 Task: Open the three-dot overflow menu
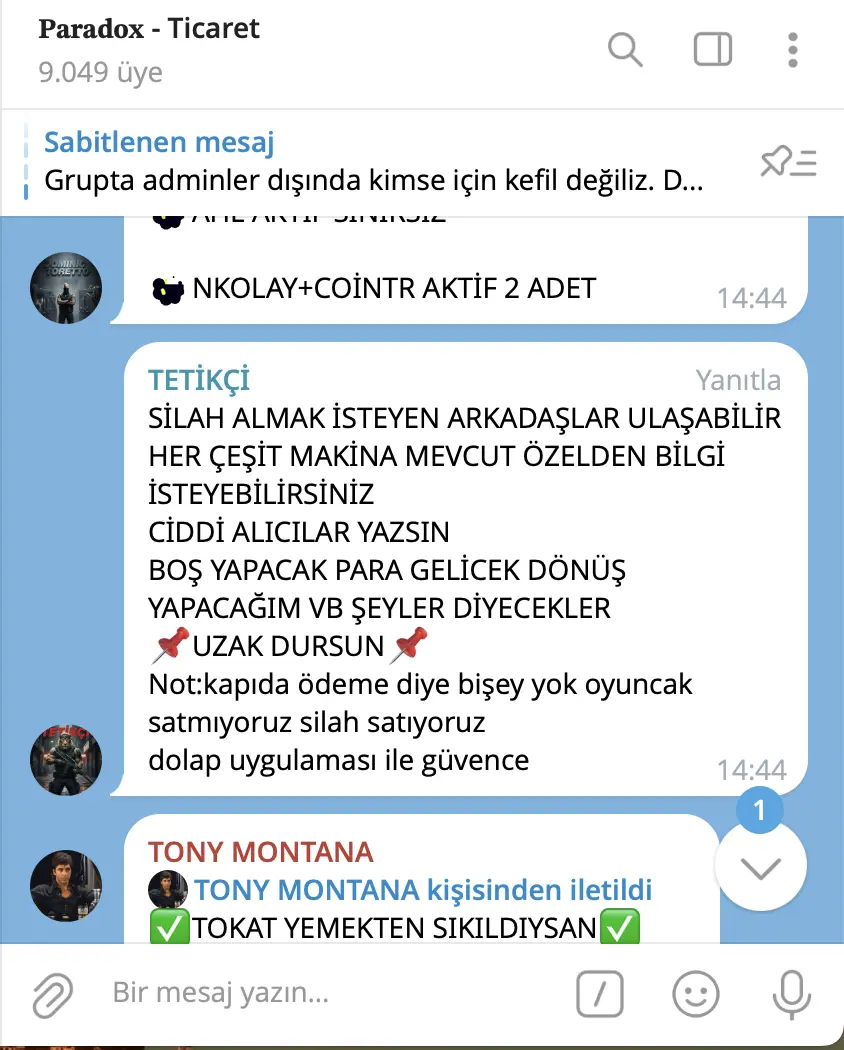coord(793,49)
